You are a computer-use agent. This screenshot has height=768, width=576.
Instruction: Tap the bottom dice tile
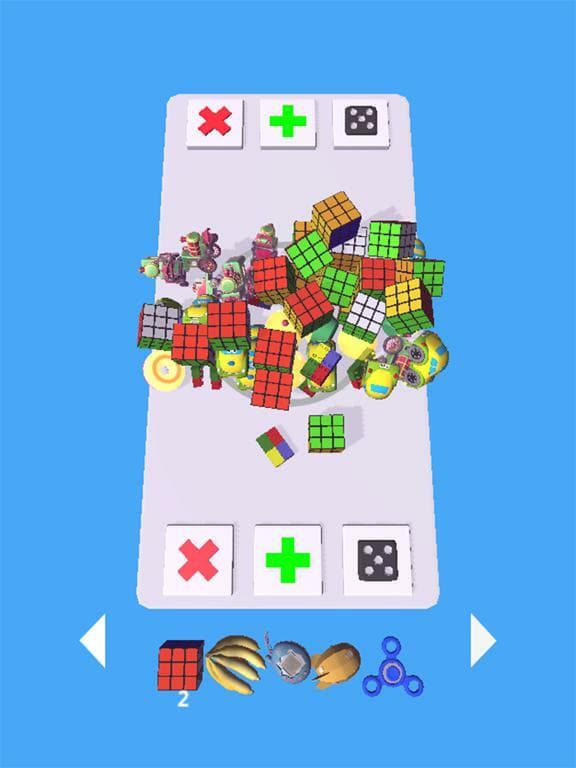(x=377, y=560)
